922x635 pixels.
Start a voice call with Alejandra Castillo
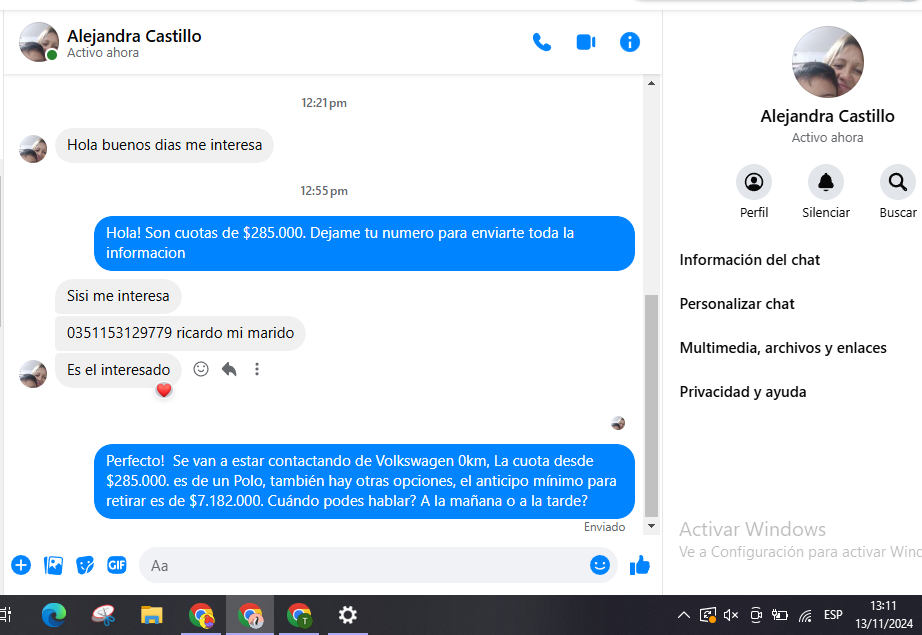(x=541, y=42)
